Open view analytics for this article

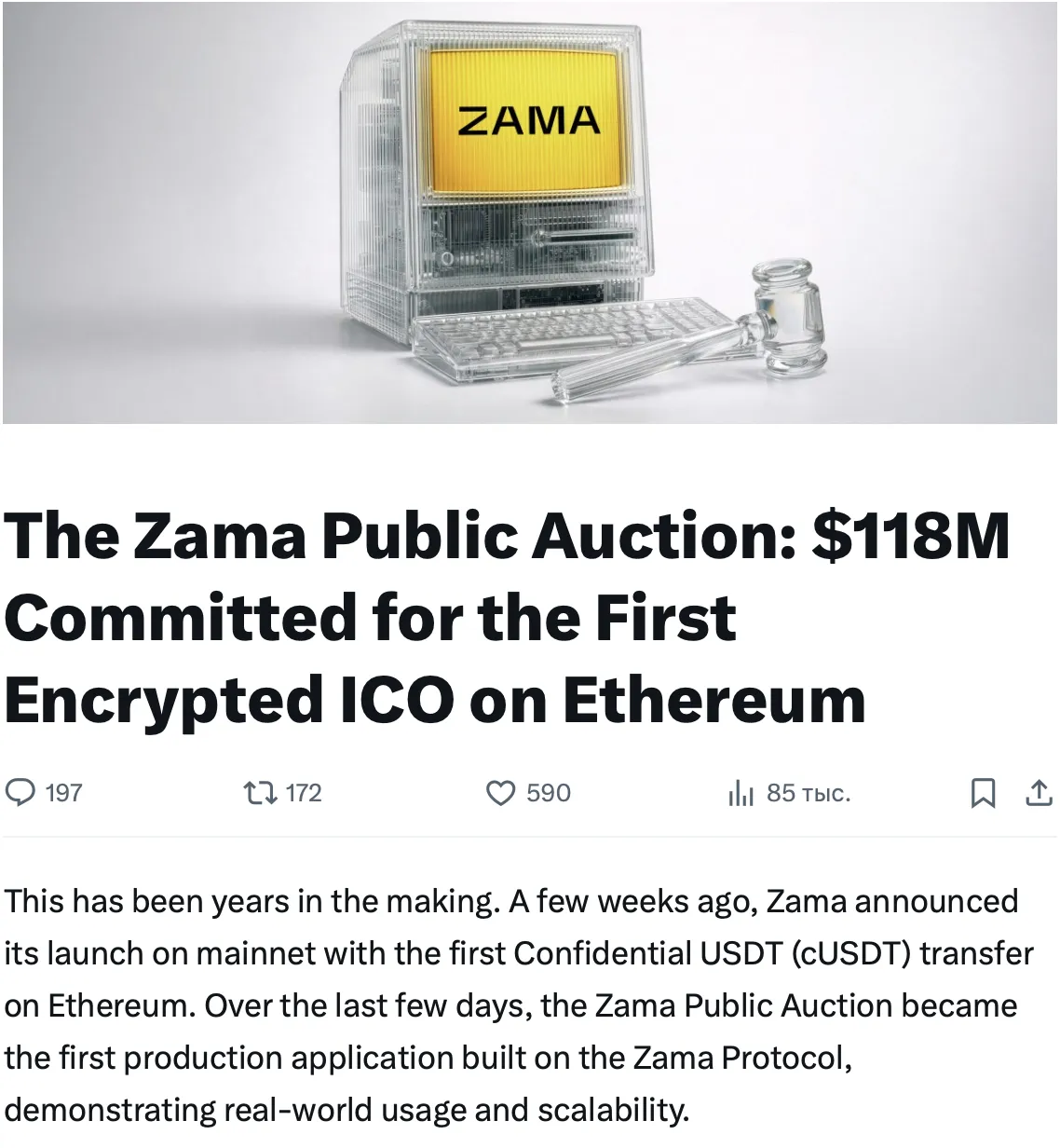click(741, 793)
